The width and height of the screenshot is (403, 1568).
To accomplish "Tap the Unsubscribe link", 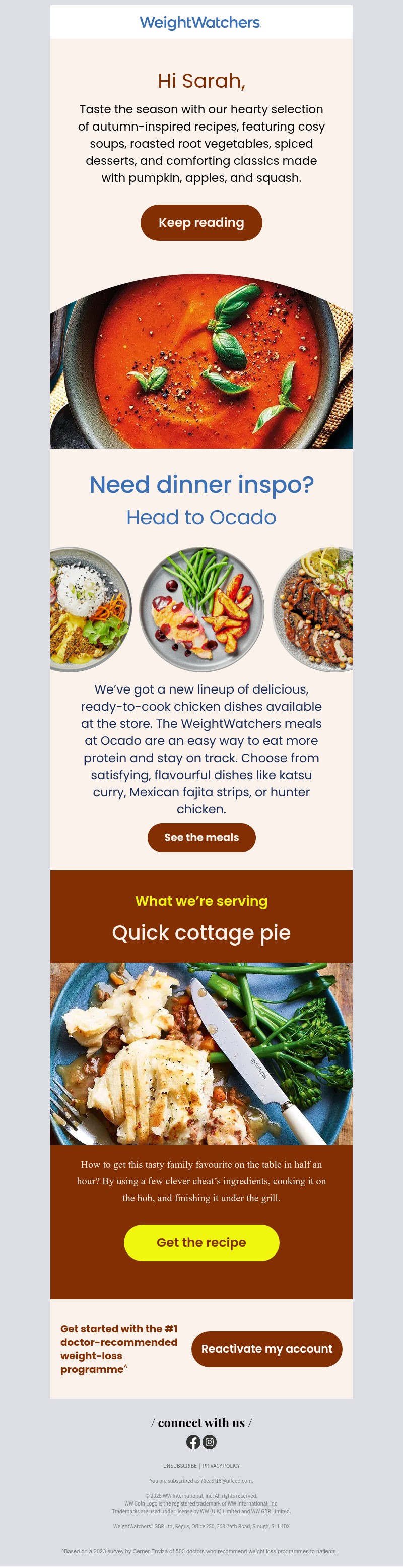I will point(179,1466).
